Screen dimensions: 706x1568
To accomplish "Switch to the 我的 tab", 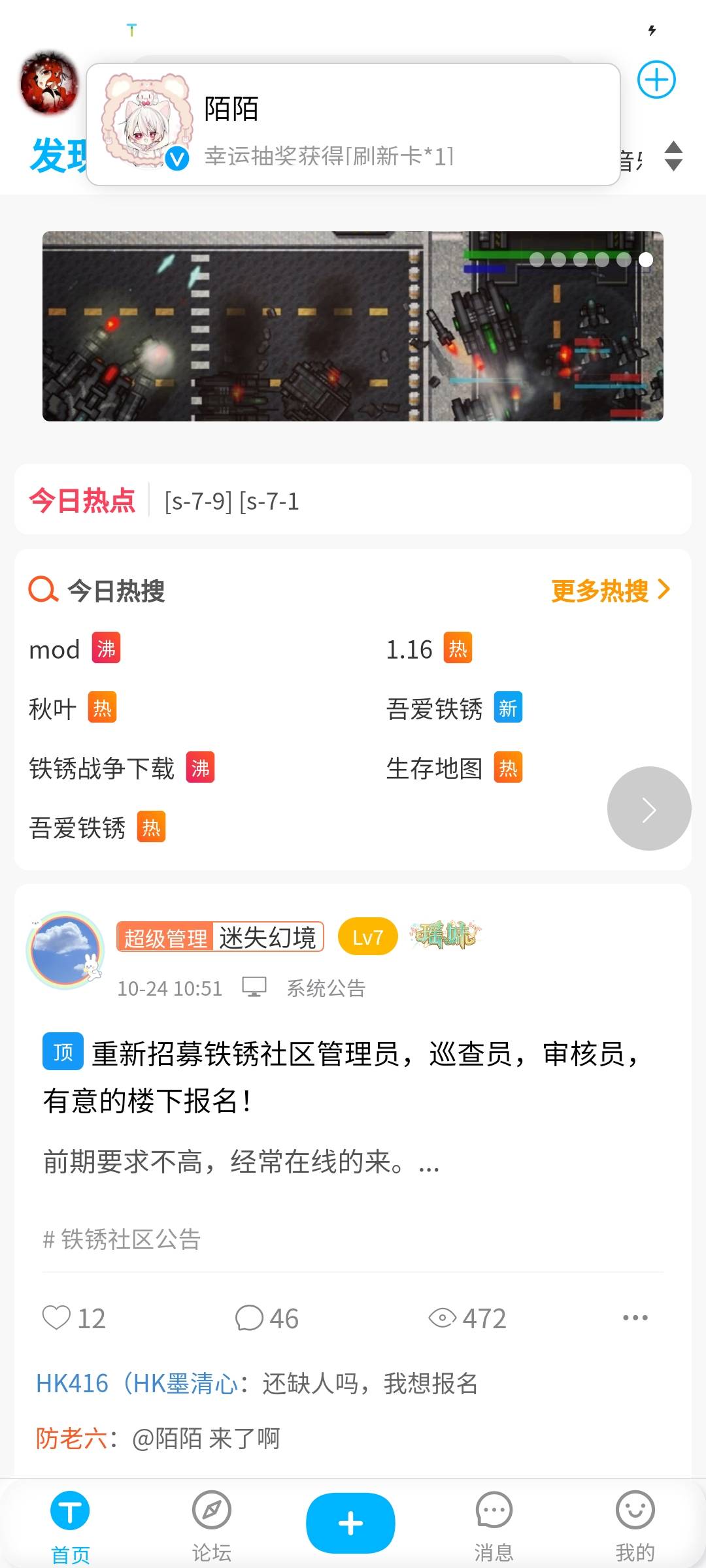I will pyautogui.click(x=635, y=1524).
